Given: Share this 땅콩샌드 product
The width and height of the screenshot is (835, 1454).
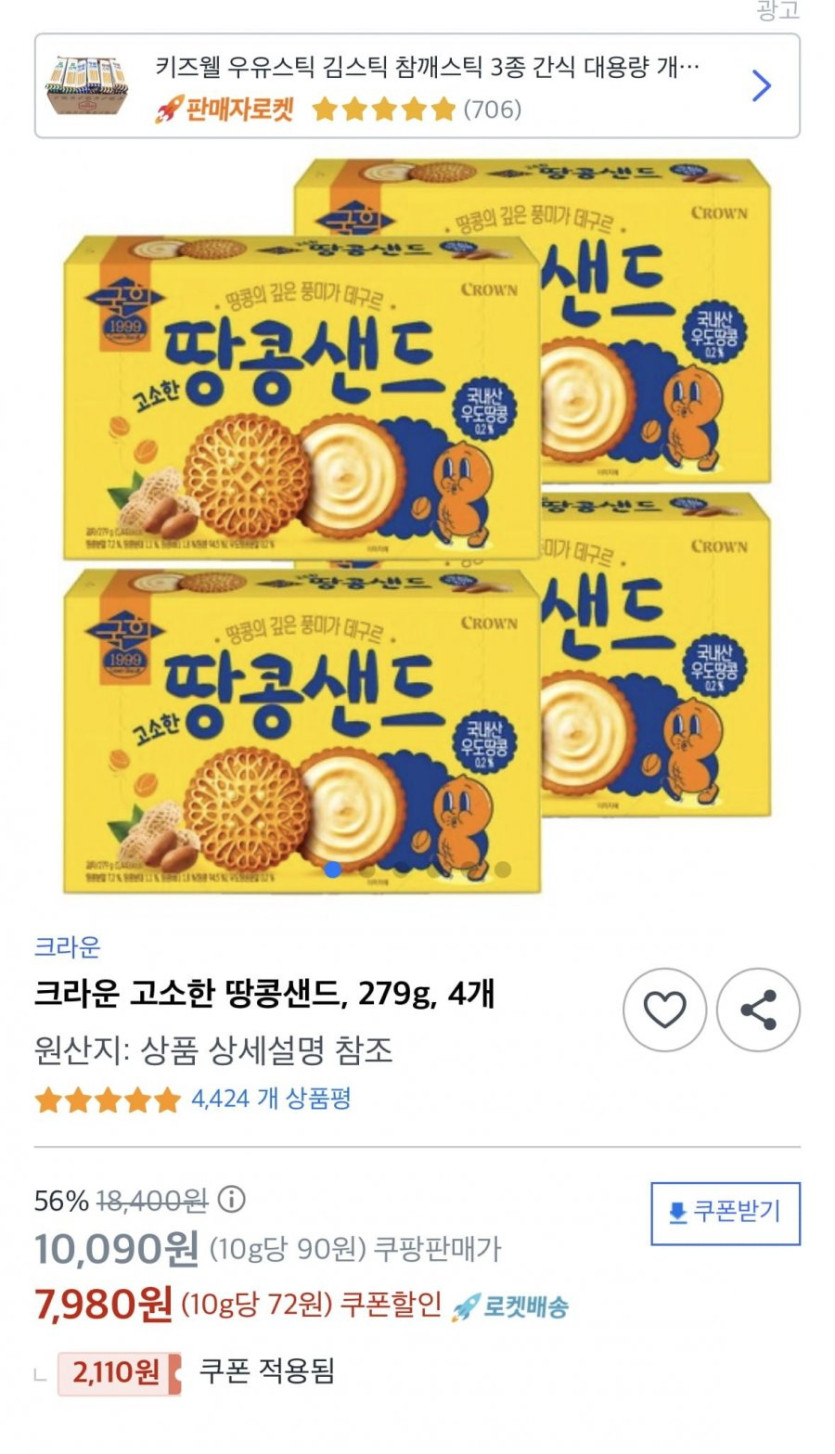Looking at the screenshot, I should [x=758, y=1010].
